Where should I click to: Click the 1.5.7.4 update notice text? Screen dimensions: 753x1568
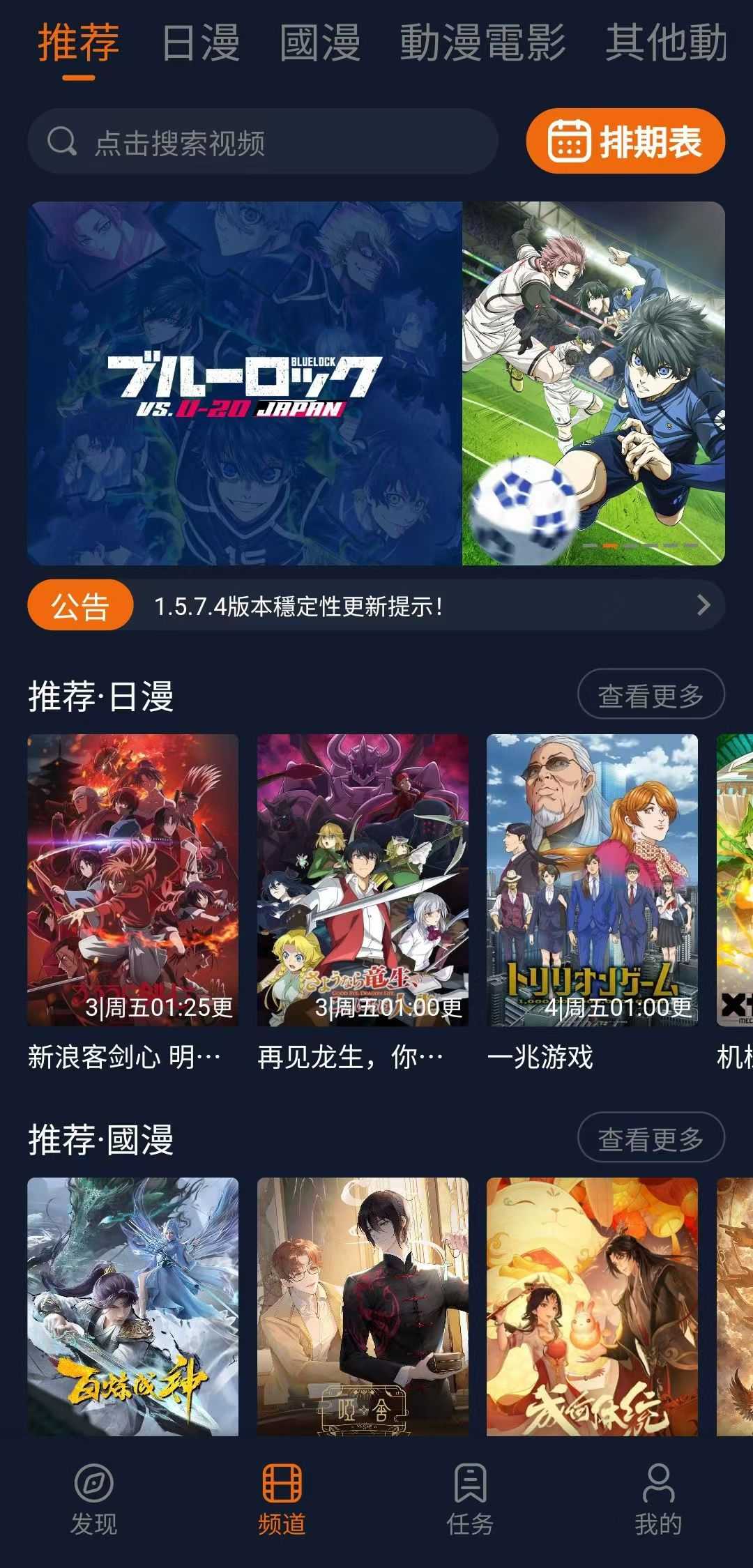pyautogui.click(x=300, y=606)
